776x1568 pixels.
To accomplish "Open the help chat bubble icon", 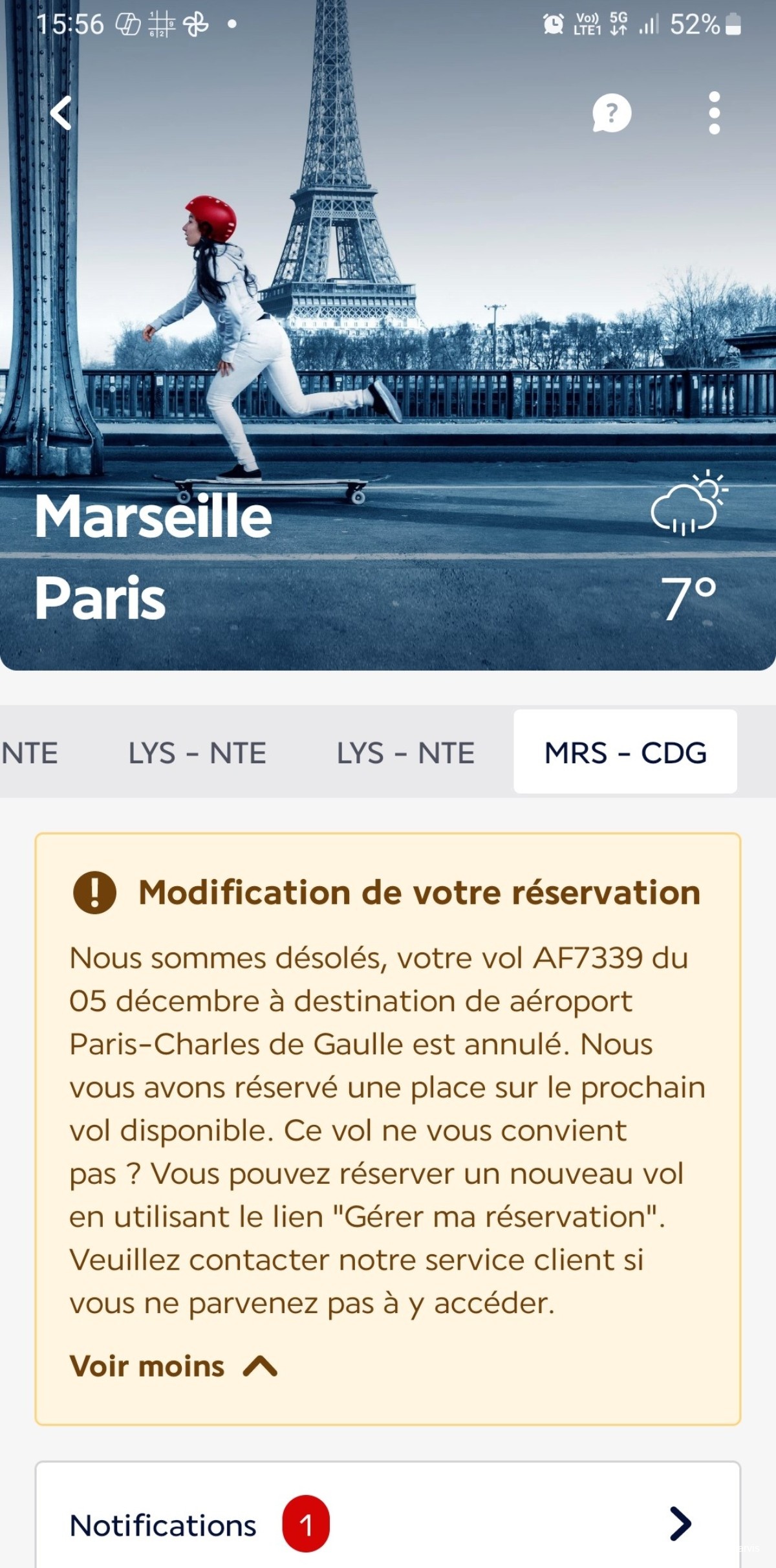I will (x=611, y=113).
